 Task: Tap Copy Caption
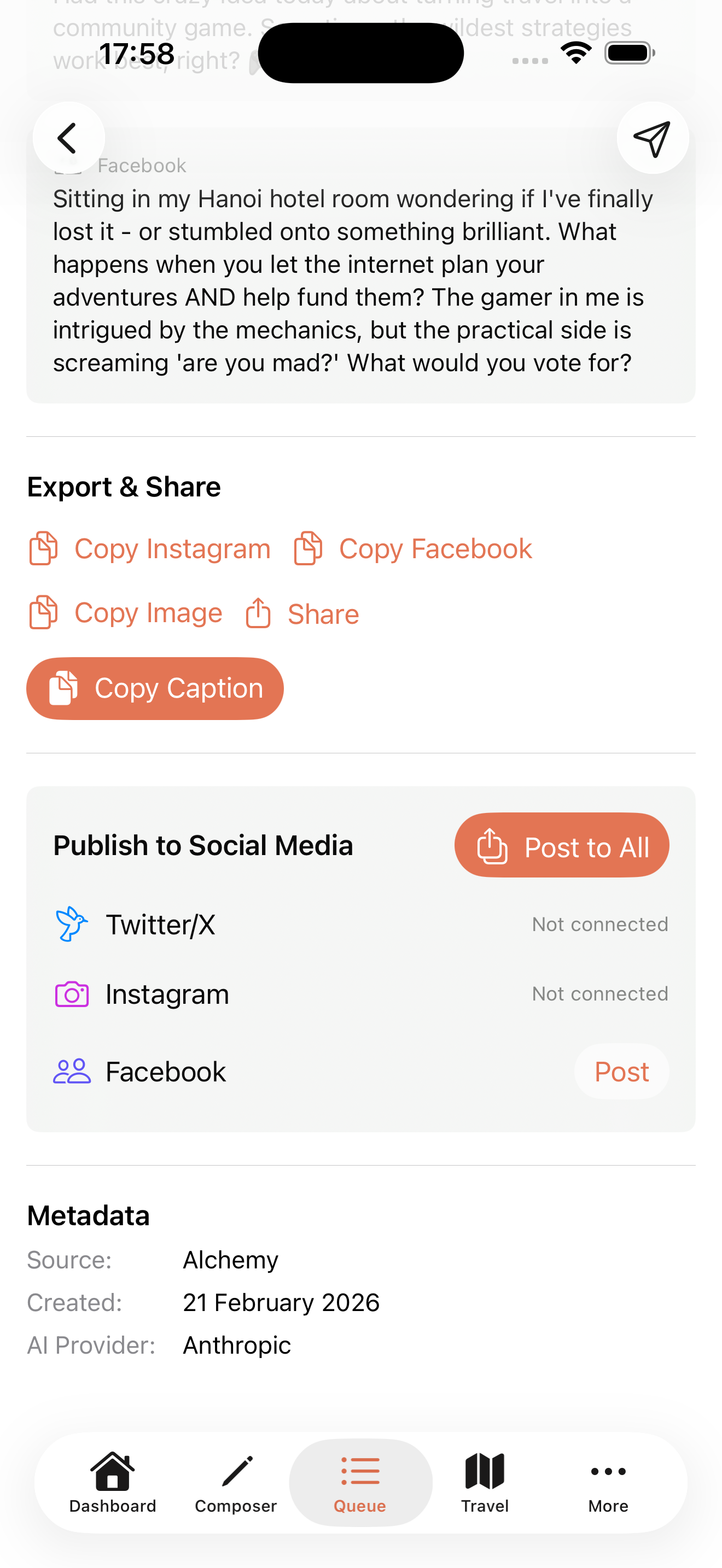point(155,688)
